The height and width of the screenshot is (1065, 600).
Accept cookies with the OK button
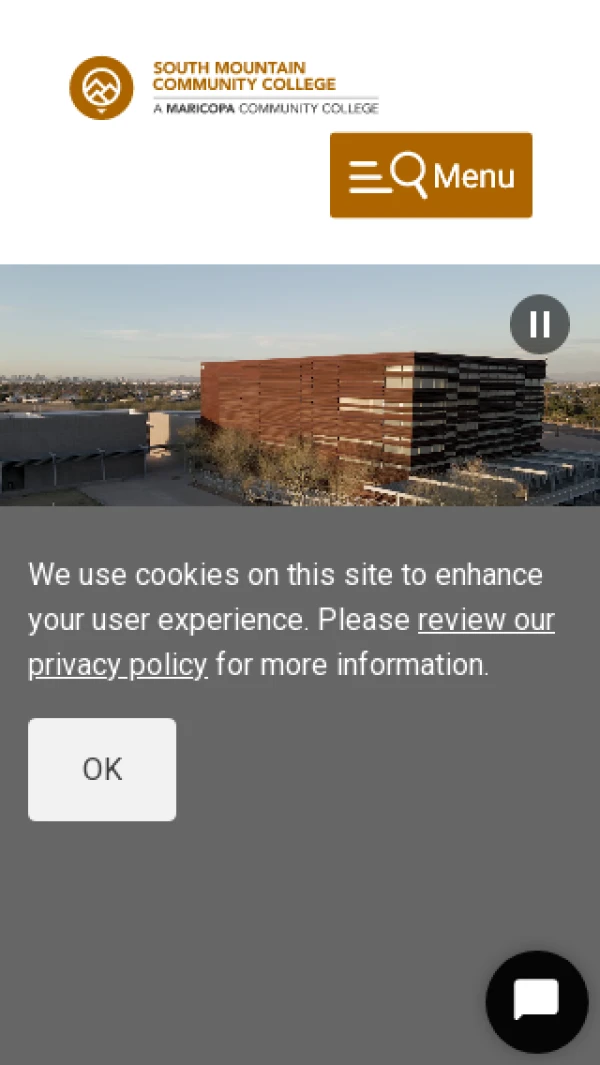tap(102, 769)
